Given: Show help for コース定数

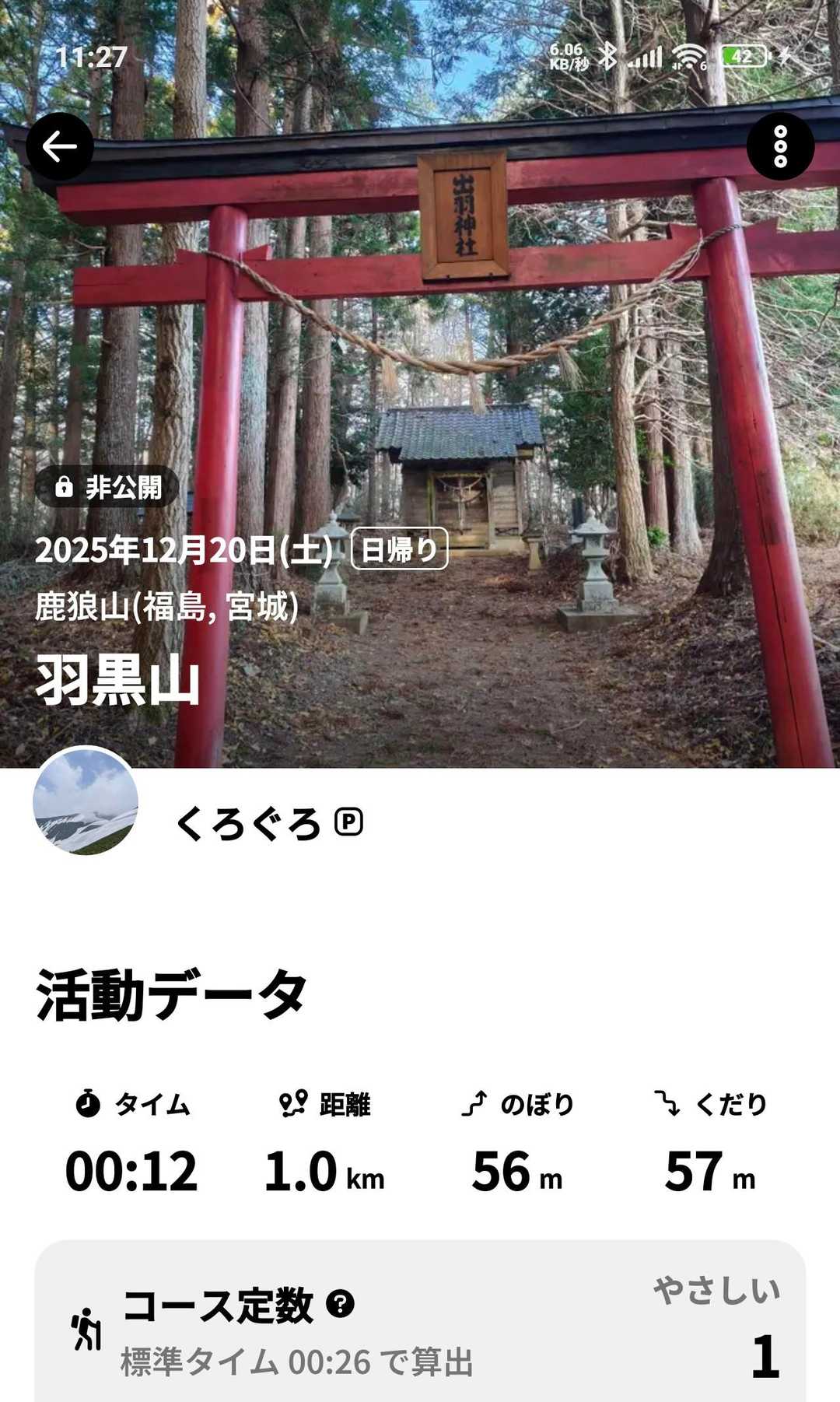Looking at the screenshot, I should click(340, 1302).
